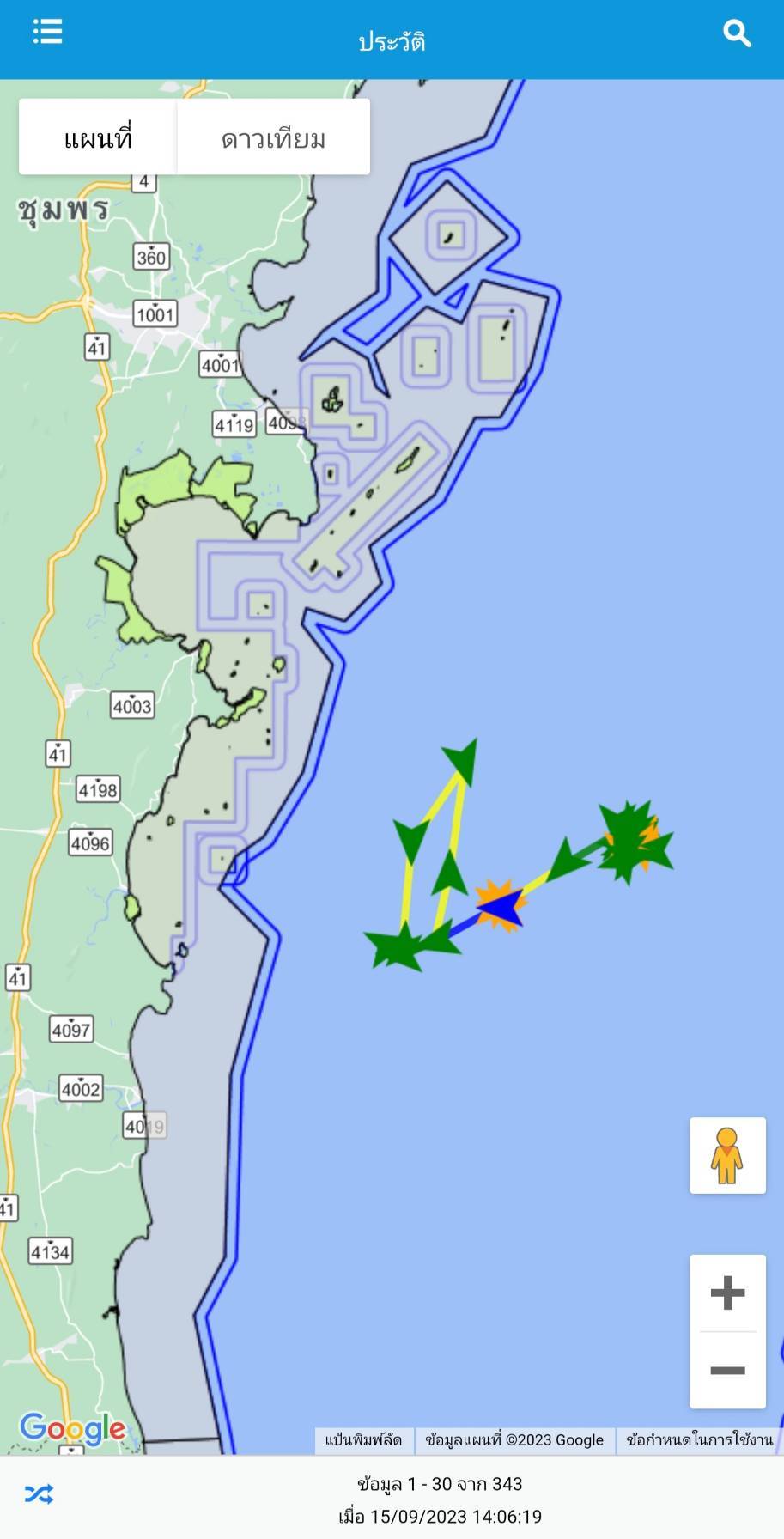Select the blue arrow vessel marker

click(x=501, y=909)
